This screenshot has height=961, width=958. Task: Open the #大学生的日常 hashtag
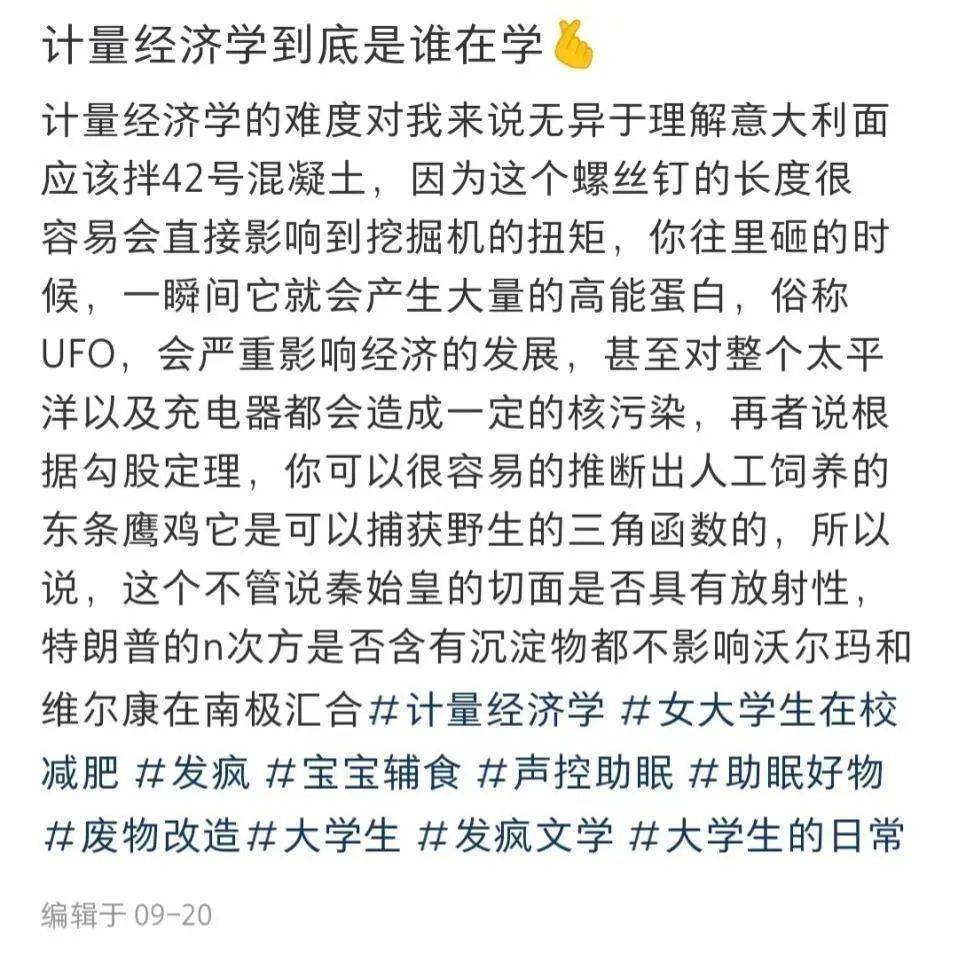tap(770, 834)
